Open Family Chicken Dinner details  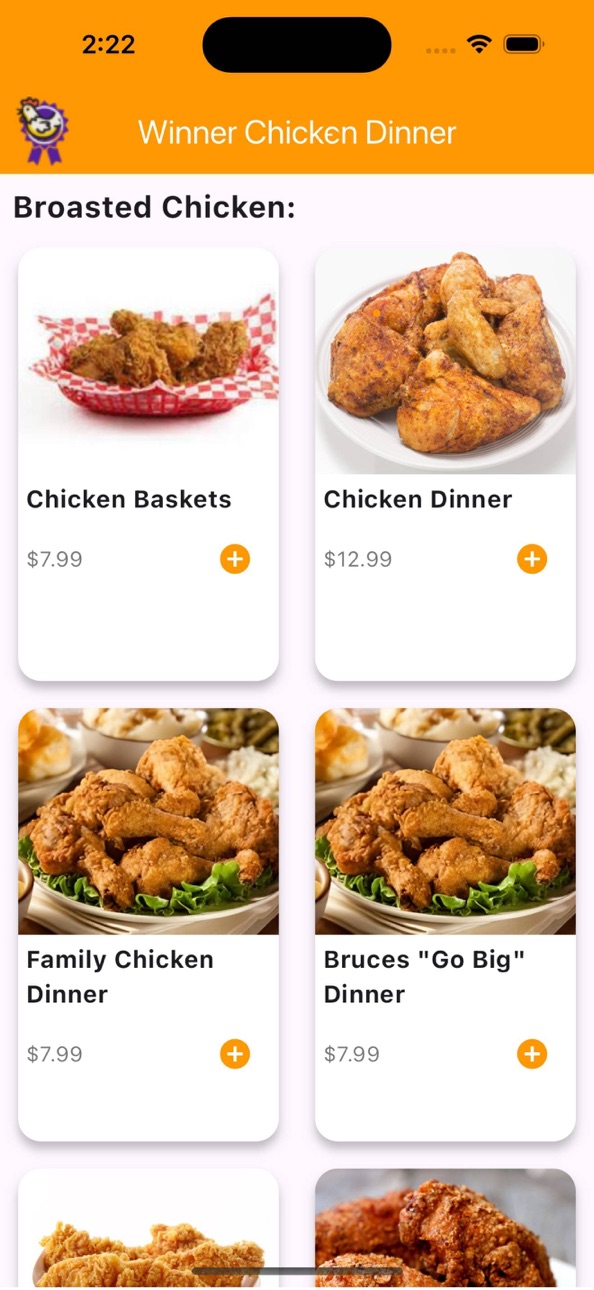148,924
